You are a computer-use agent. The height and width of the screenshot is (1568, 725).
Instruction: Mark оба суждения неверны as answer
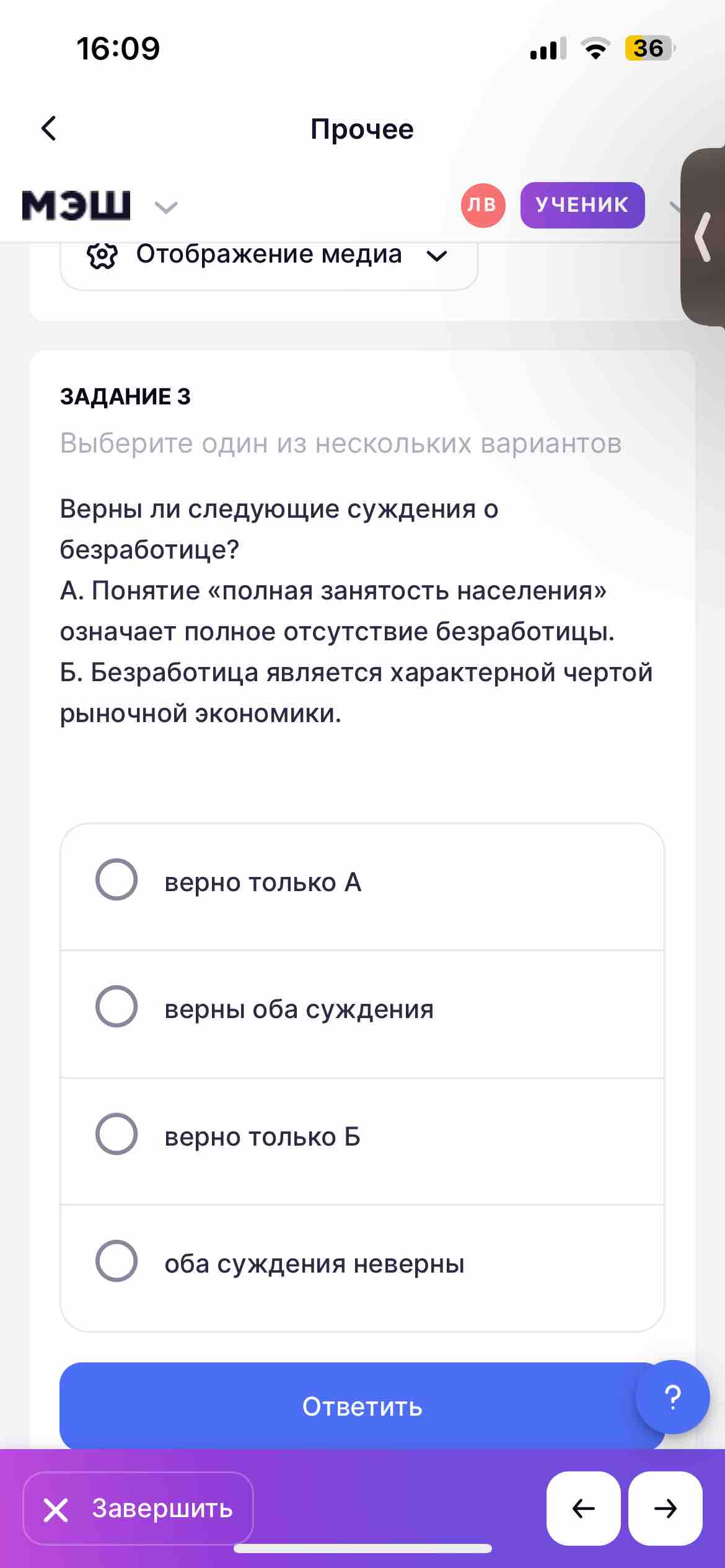point(362,1268)
